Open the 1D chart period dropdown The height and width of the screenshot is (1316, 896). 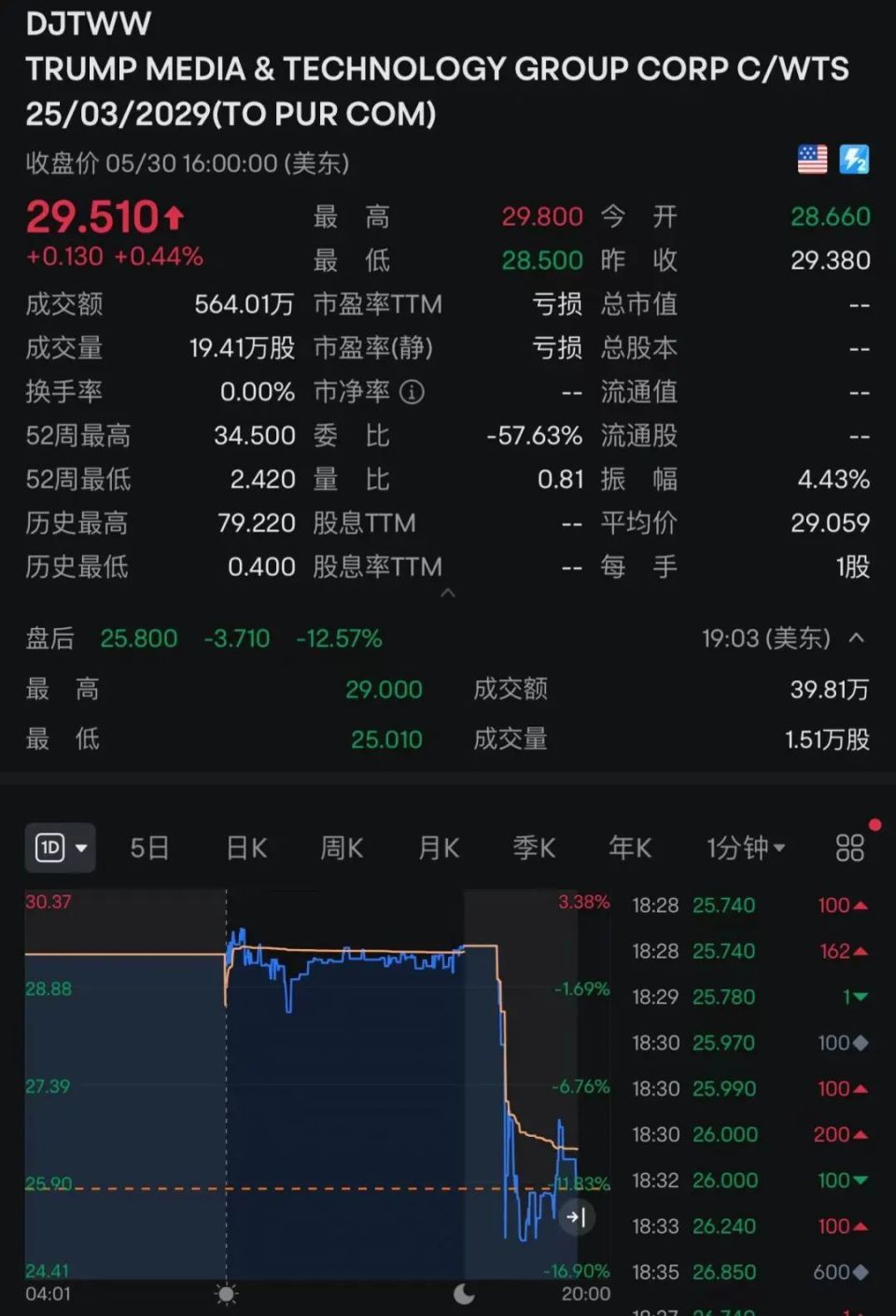pyautogui.click(x=61, y=847)
